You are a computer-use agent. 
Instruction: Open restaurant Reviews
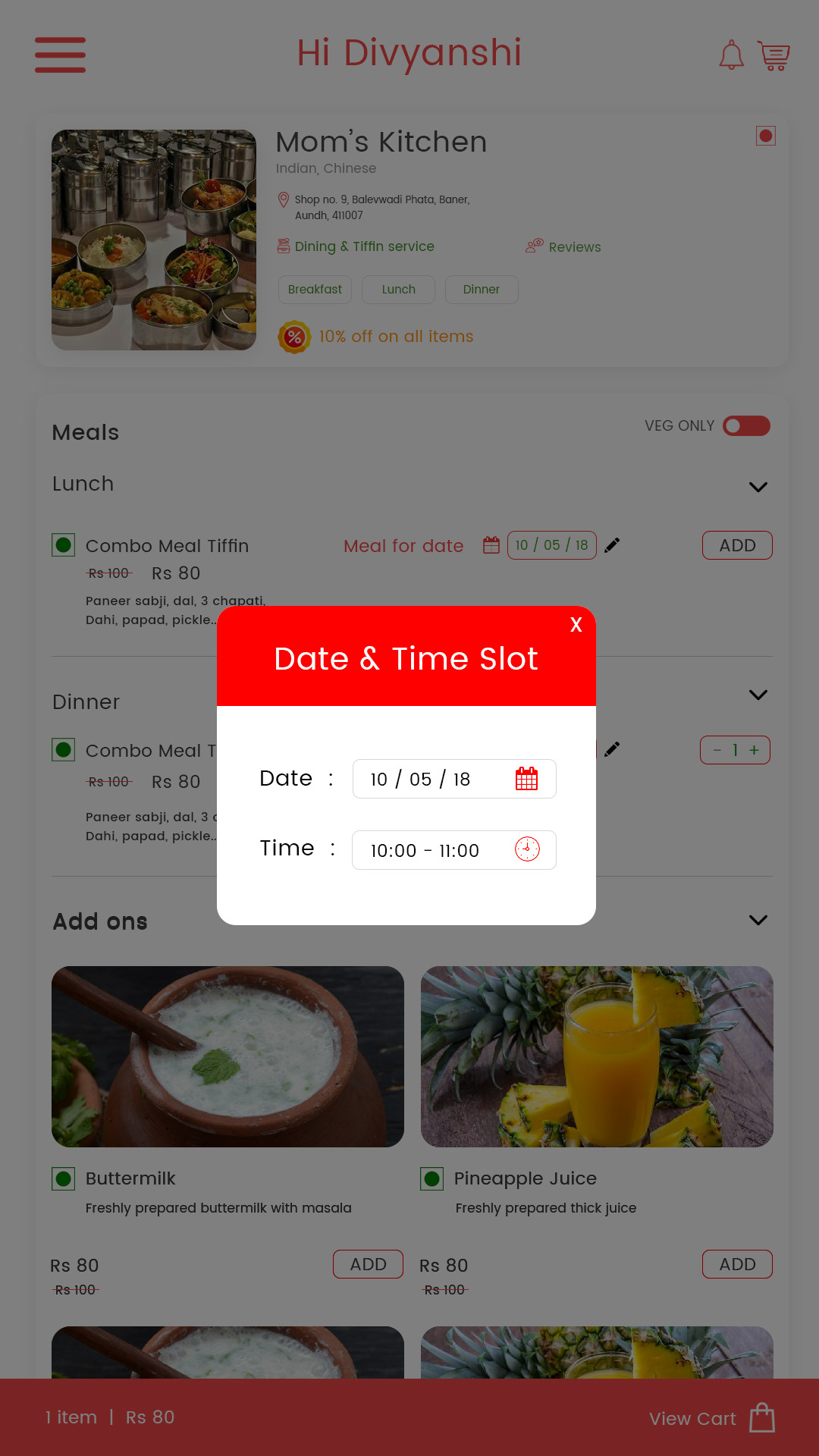[x=563, y=247]
